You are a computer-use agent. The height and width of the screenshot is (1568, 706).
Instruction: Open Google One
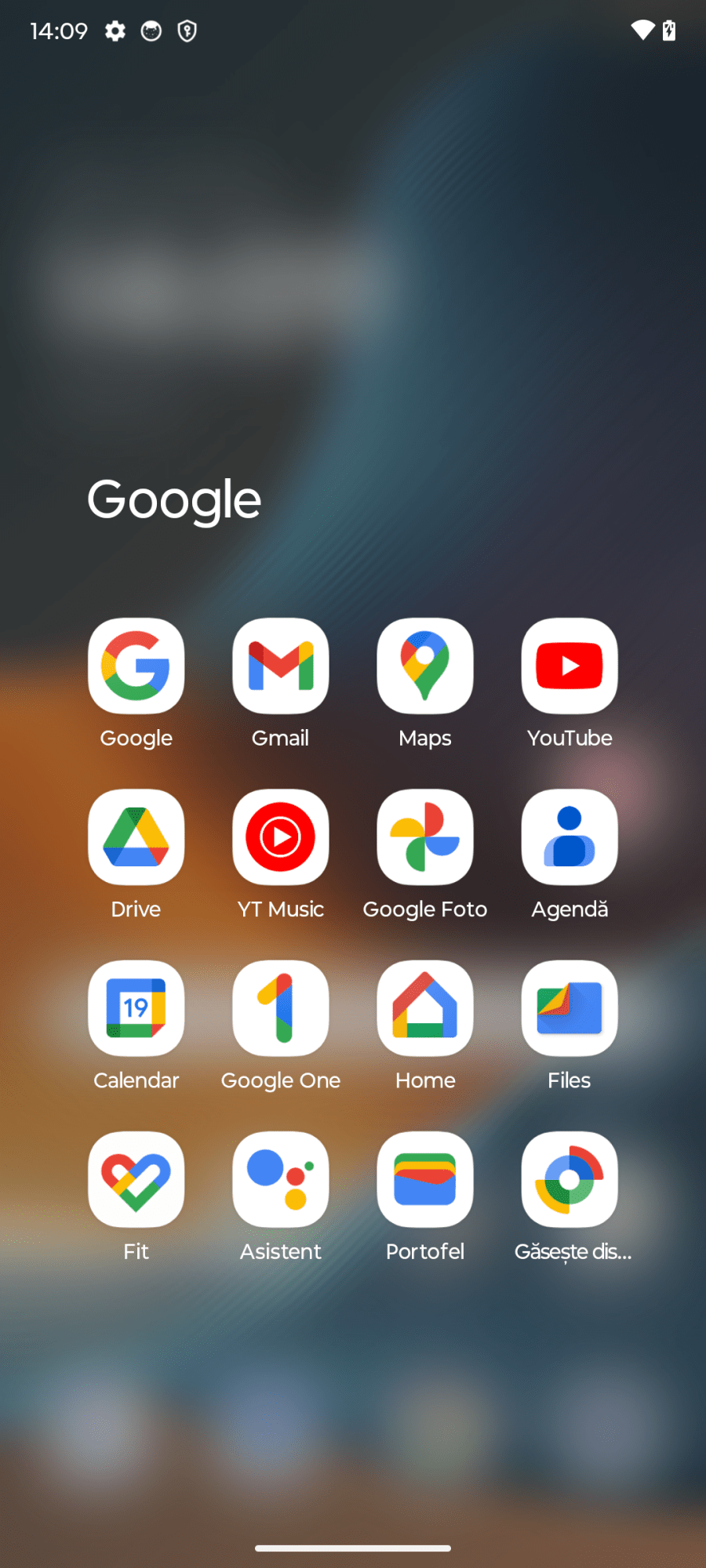[281, 1008]
